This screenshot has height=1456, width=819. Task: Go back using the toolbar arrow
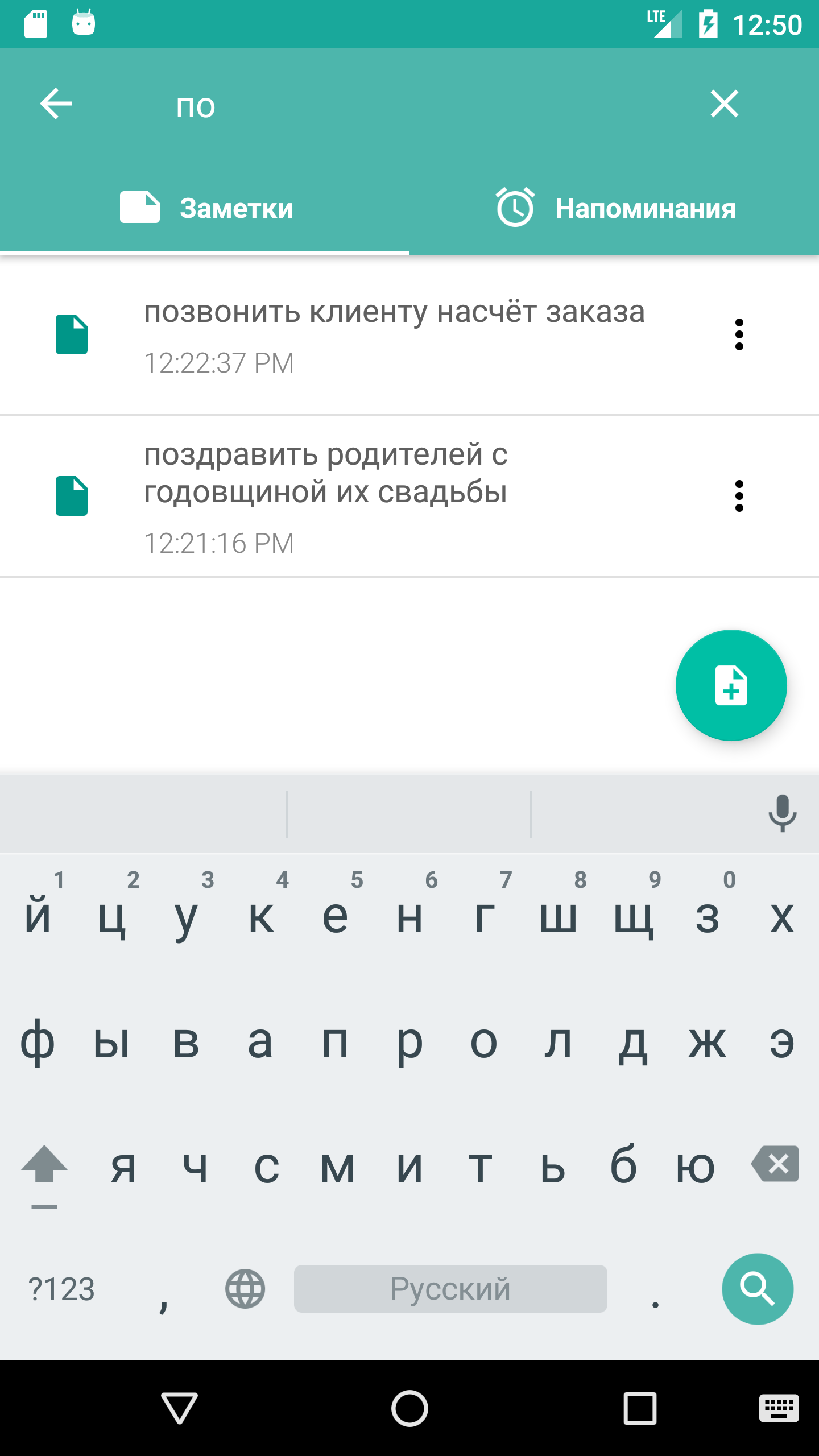56,104
